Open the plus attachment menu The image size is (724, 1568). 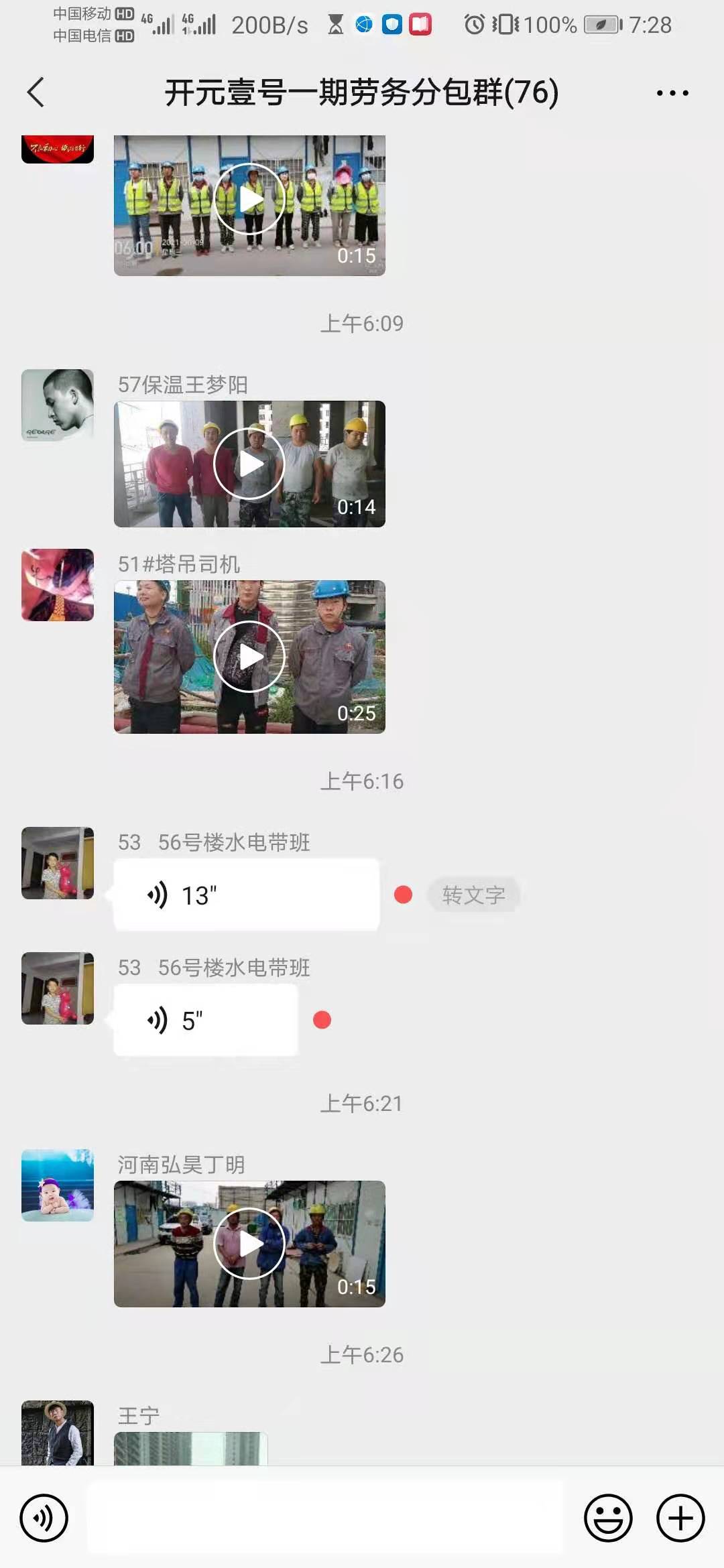[x=680, y=1518]
